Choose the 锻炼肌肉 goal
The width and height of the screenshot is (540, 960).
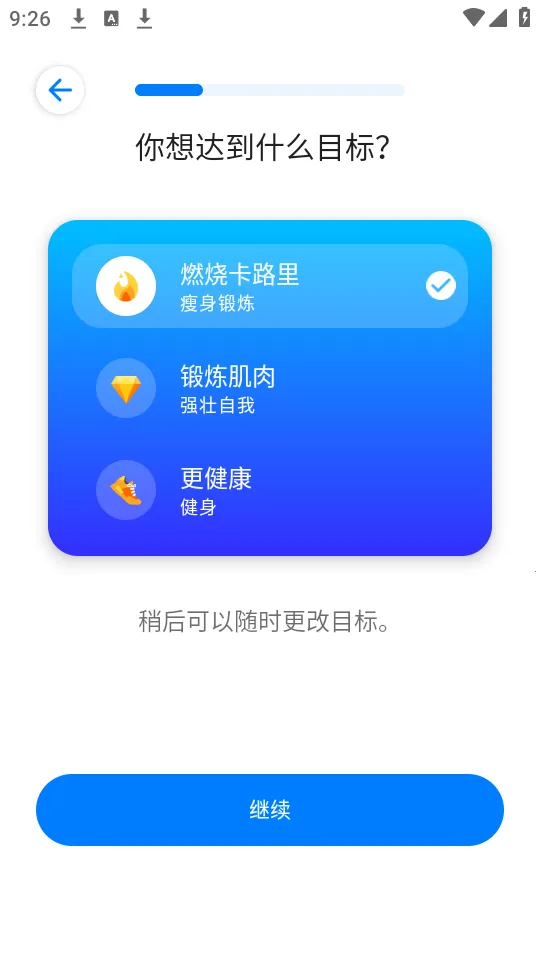tap(269, 388)
